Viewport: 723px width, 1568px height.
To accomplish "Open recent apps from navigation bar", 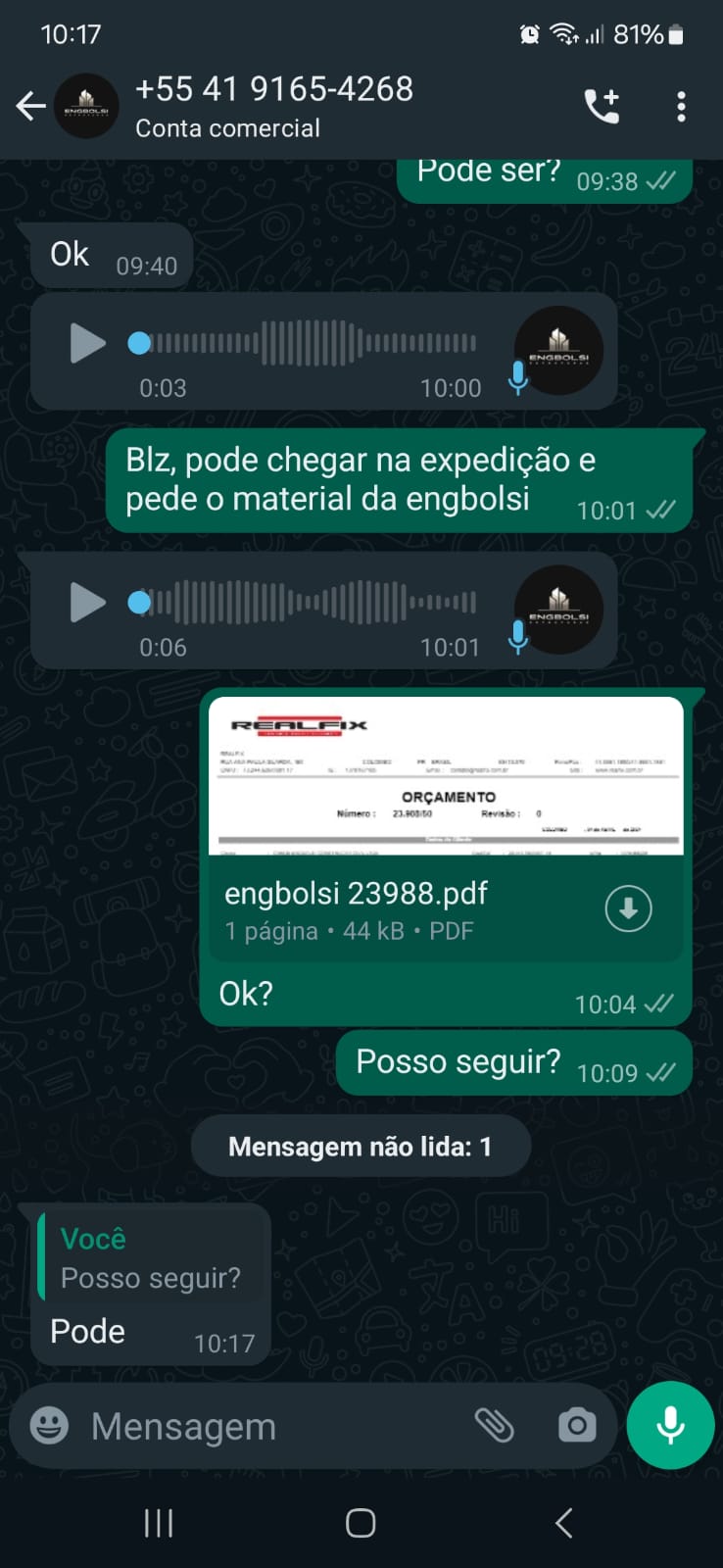I will click(159, 1523).
